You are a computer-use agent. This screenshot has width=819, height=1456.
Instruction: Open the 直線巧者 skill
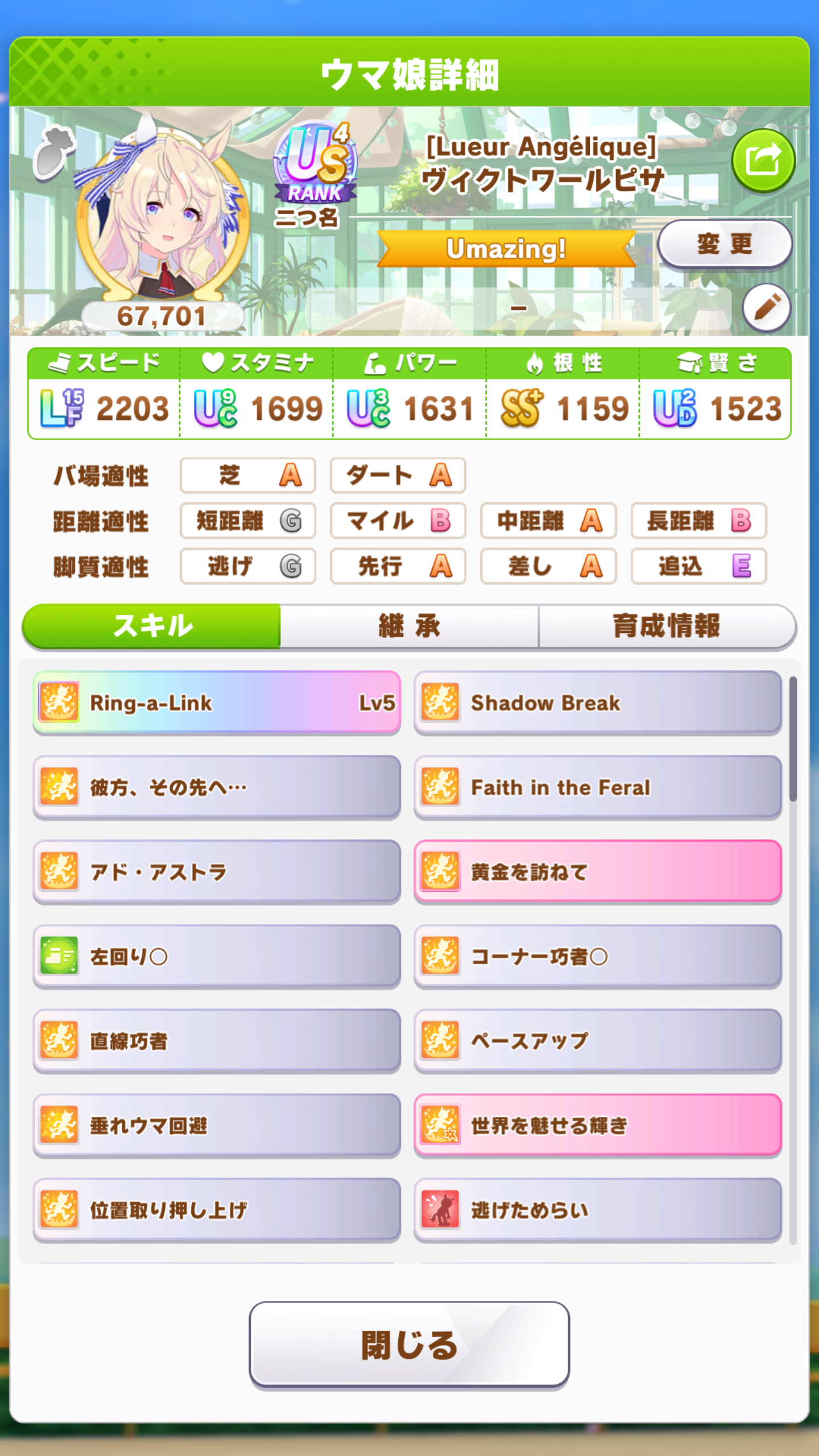tap(217, 1041)
